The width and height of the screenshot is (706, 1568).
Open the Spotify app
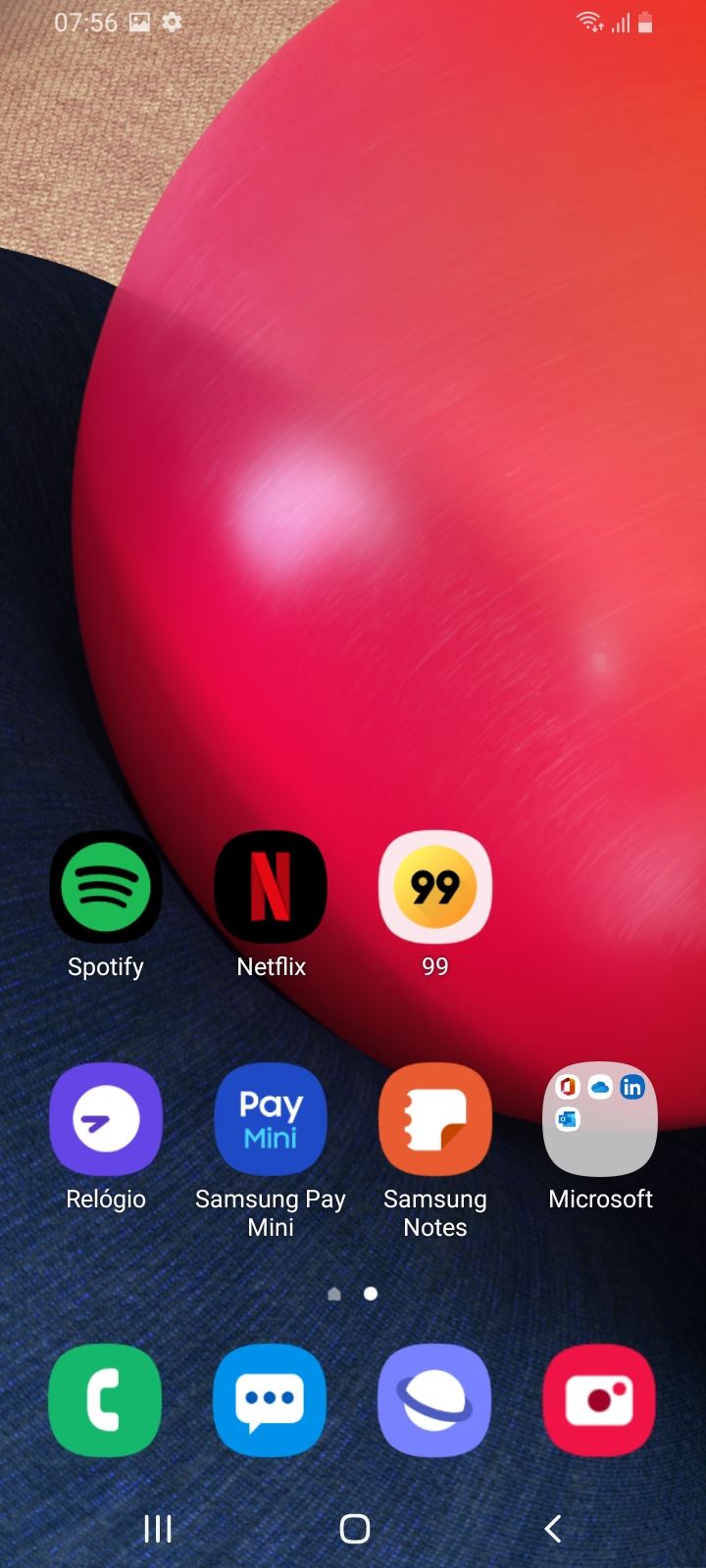coord(106,887)
